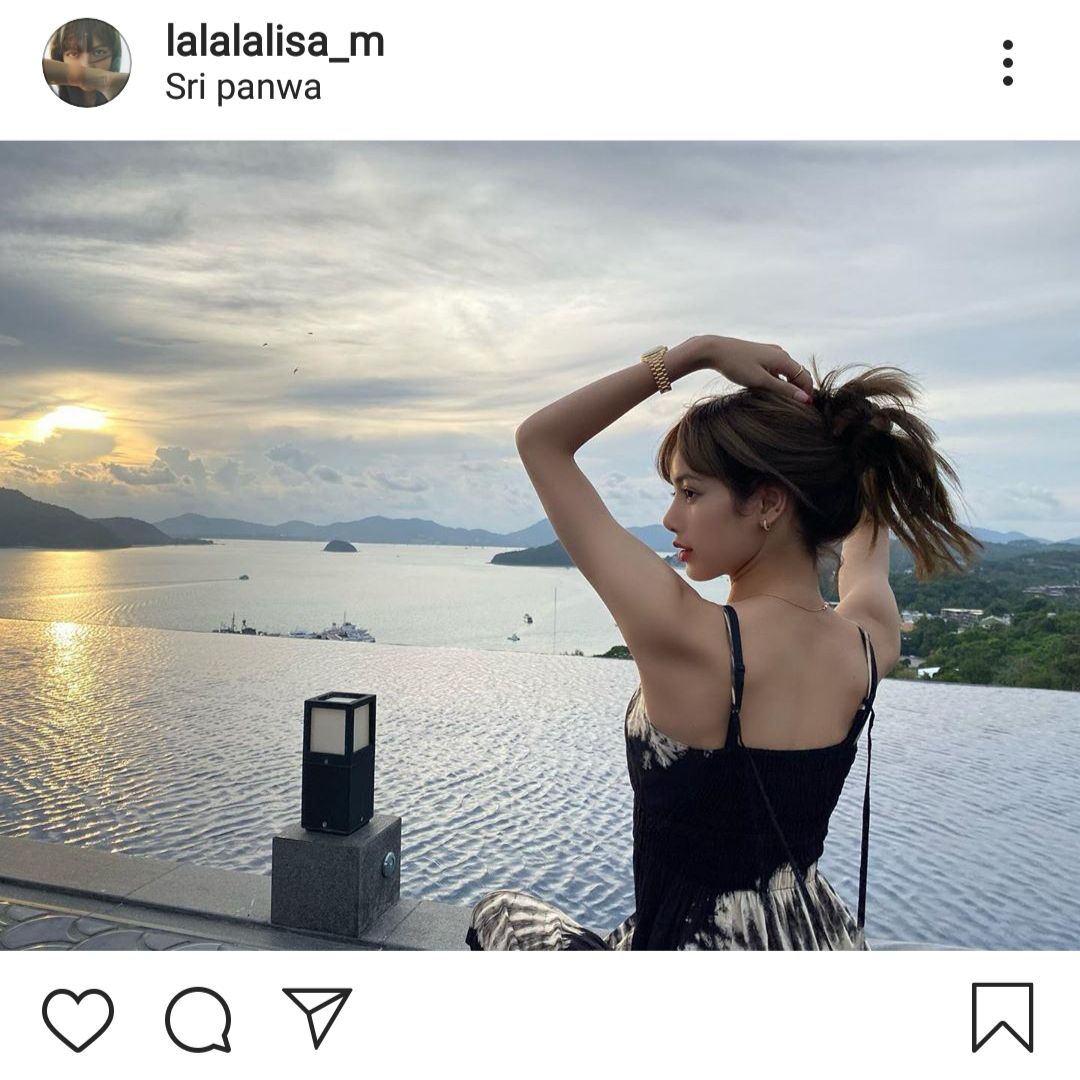The height and width of the screenshot is (1080, 1080).
Task: Open the Sri panwa location tag
Action: [x=243, y=88]
